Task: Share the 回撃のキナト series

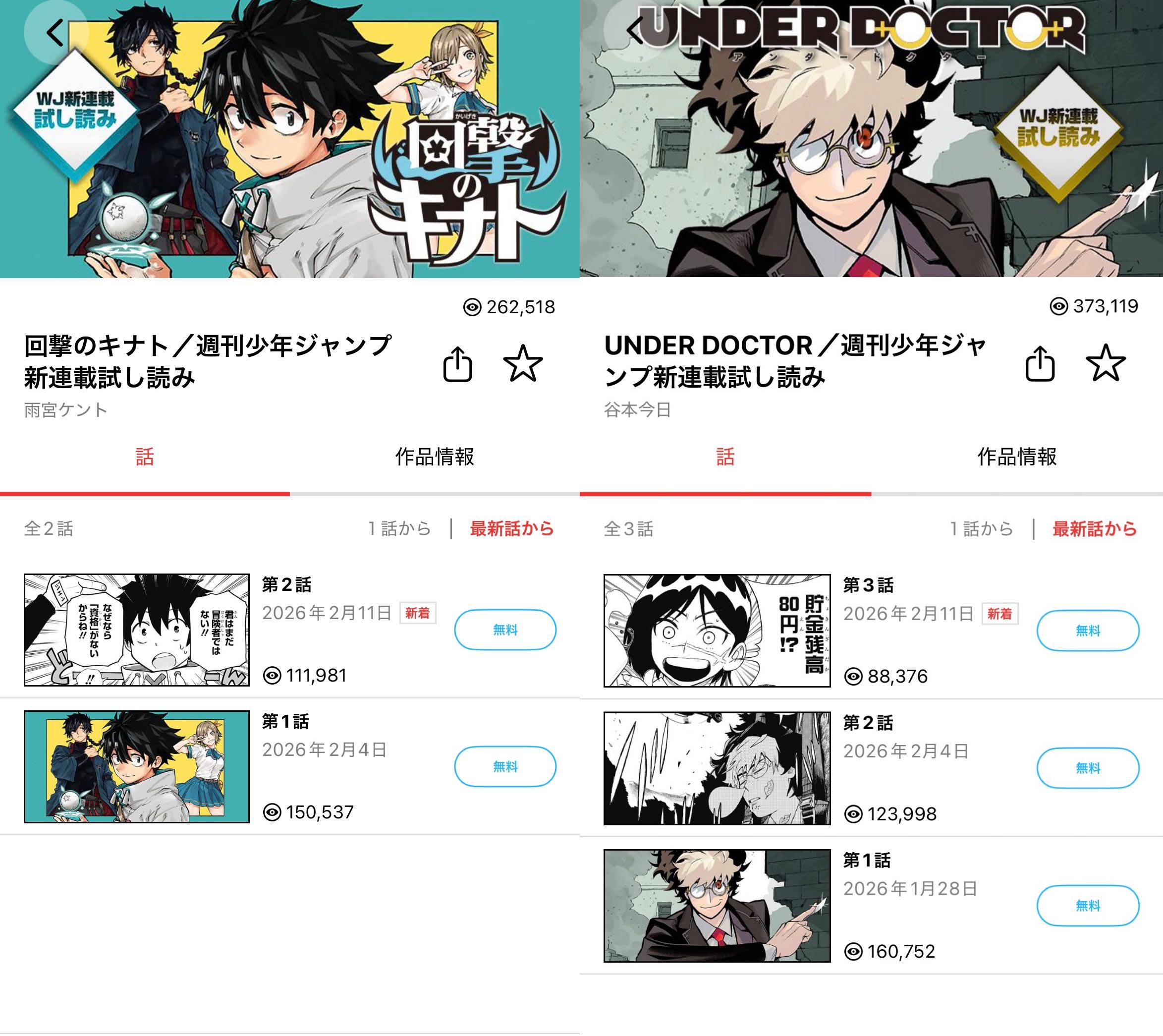Action: [457, 364]
